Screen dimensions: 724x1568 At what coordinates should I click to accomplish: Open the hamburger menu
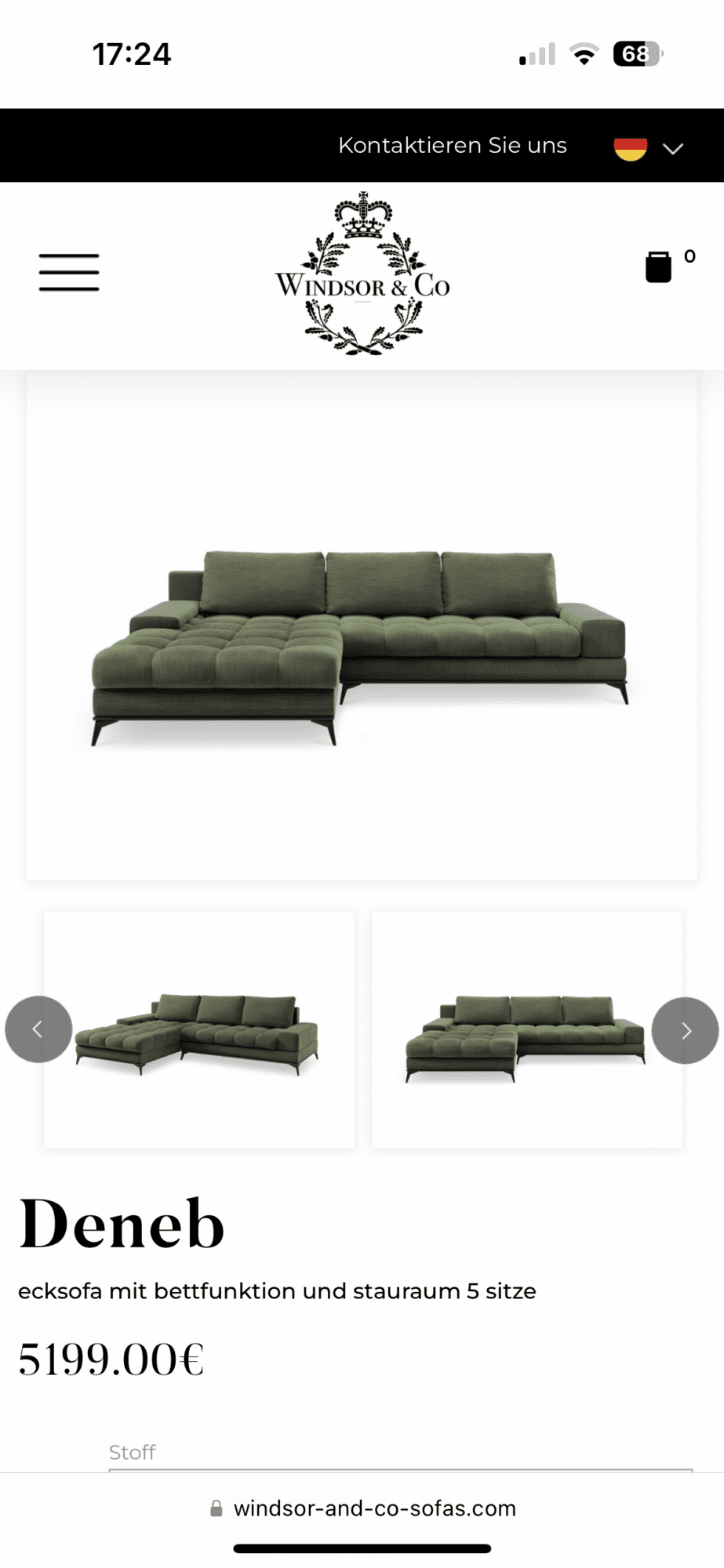point(69,272)
